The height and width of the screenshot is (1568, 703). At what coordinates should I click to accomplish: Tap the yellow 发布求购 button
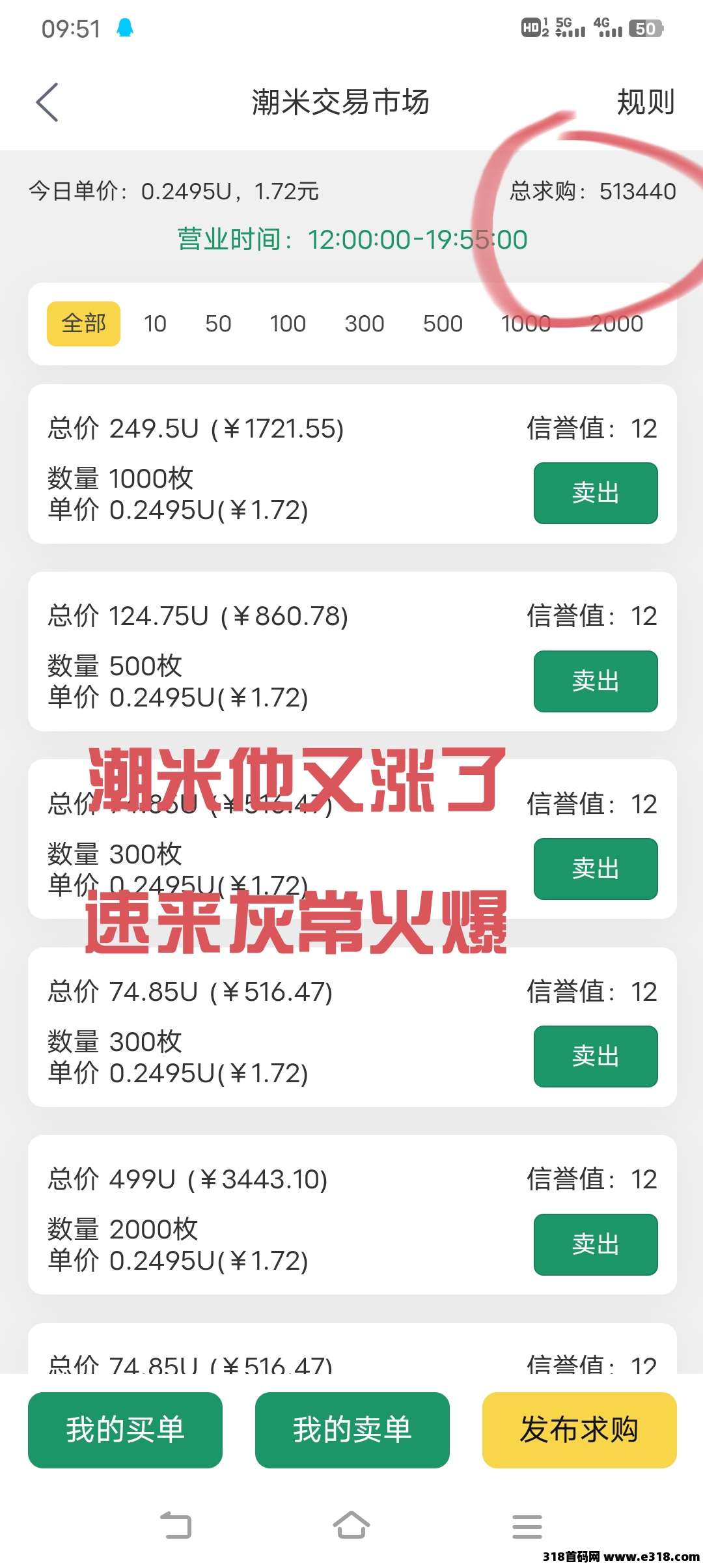pyautogui.click(x=578, y=1431)
